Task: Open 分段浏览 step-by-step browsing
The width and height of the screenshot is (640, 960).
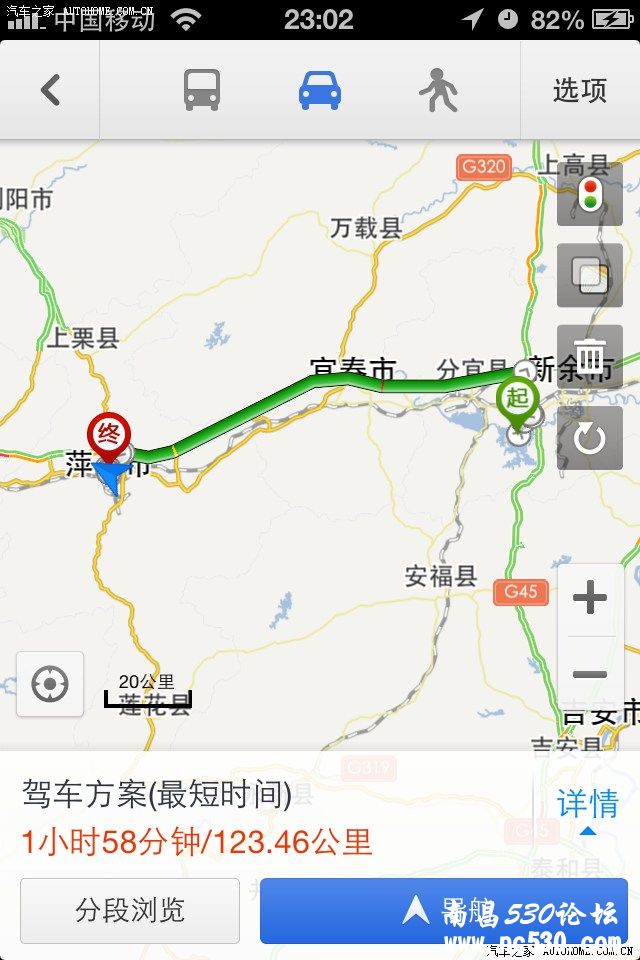Action: coord(130,910)
